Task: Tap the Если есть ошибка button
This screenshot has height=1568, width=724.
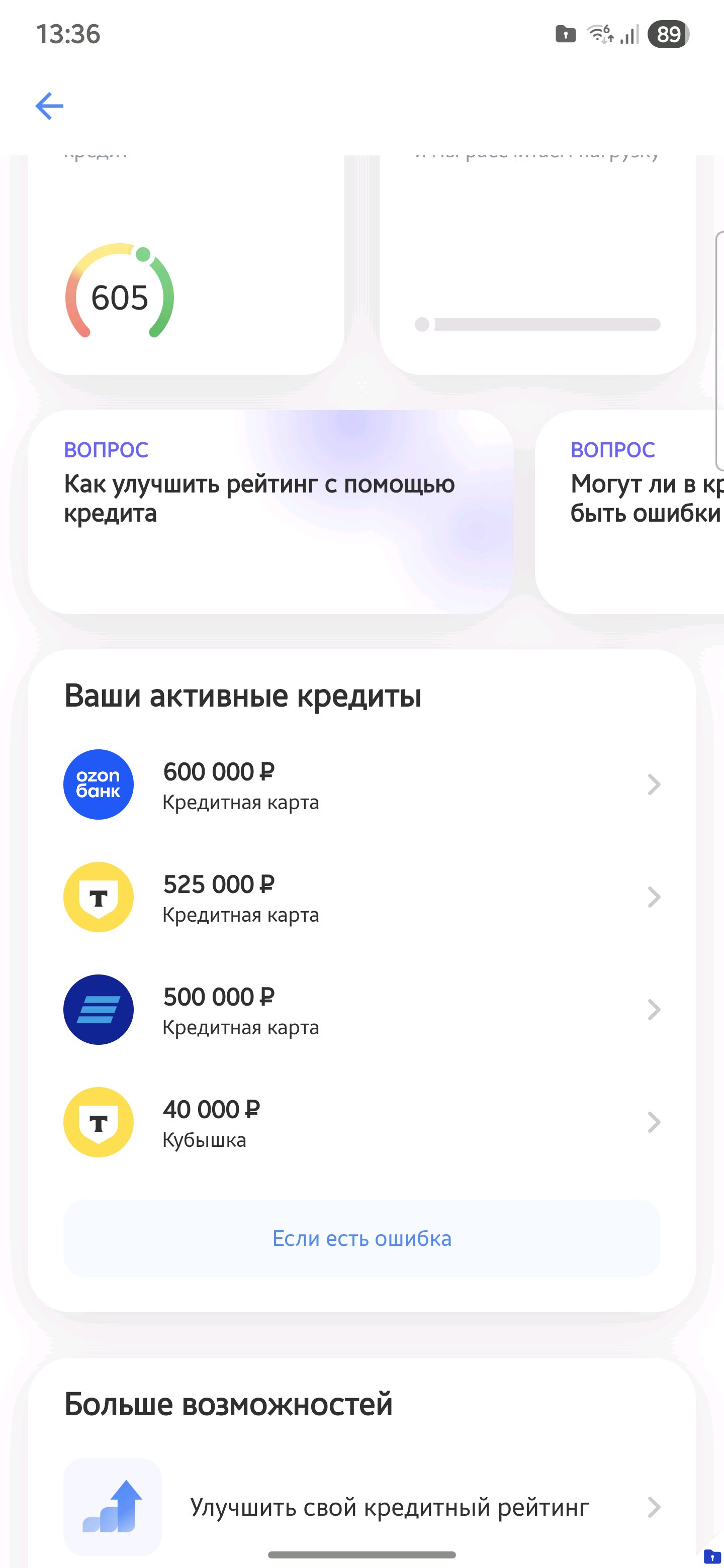Action: (x=361, y=1239)
